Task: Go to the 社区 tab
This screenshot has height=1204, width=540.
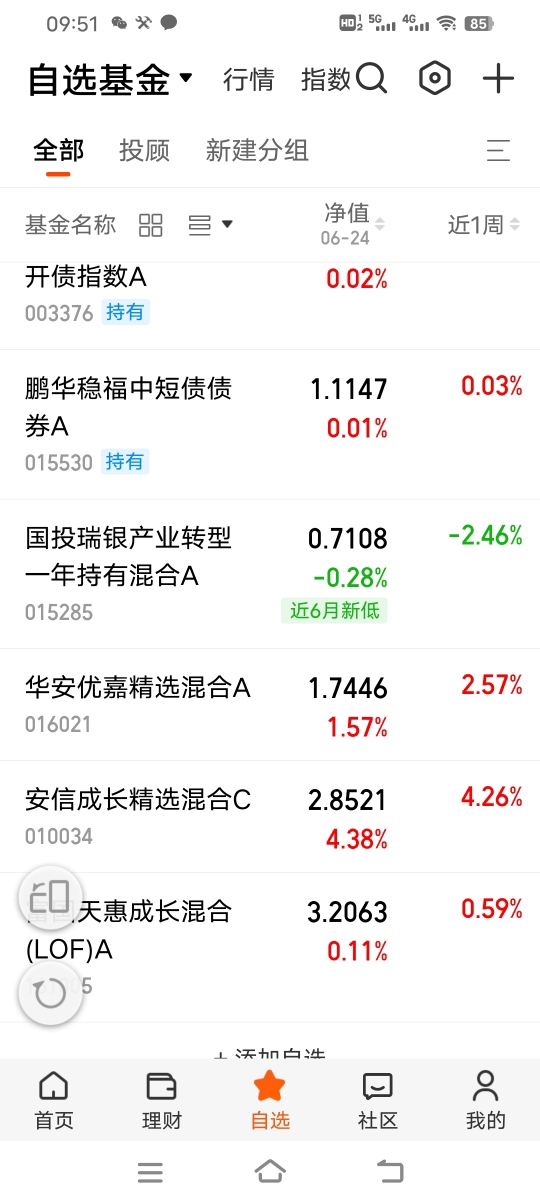Action: (x=378, y=1100)
